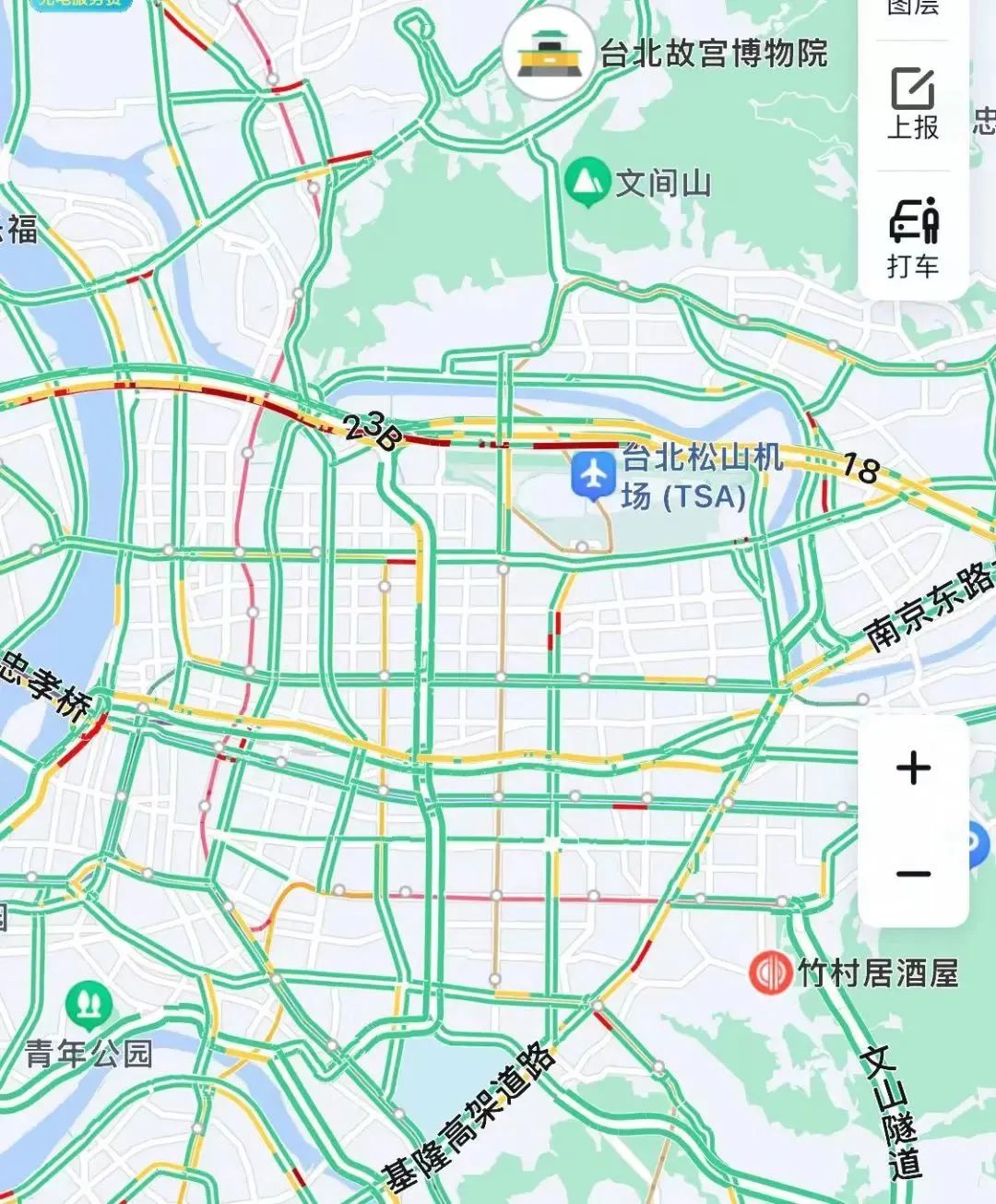Open the 台北松山机场 (TSA) airport marker

coord(593,475)
